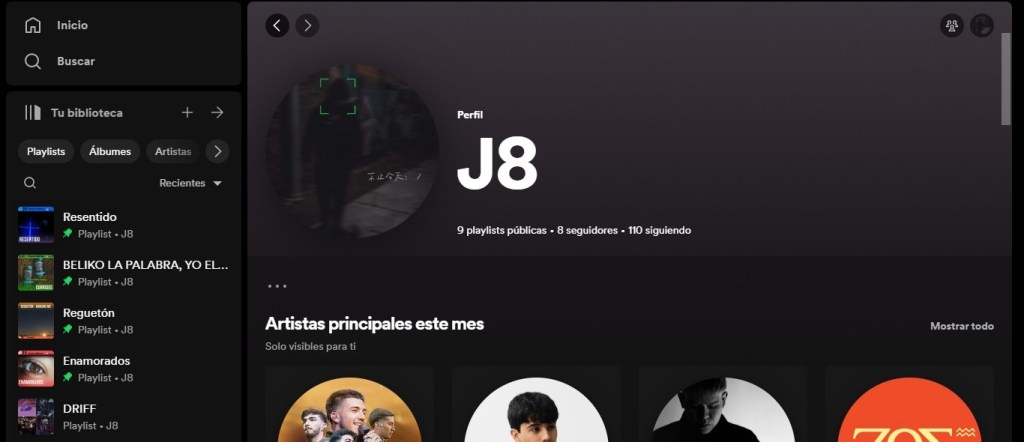
Task: Expand library with the arrow icon
Action: (x=217, y=113)
